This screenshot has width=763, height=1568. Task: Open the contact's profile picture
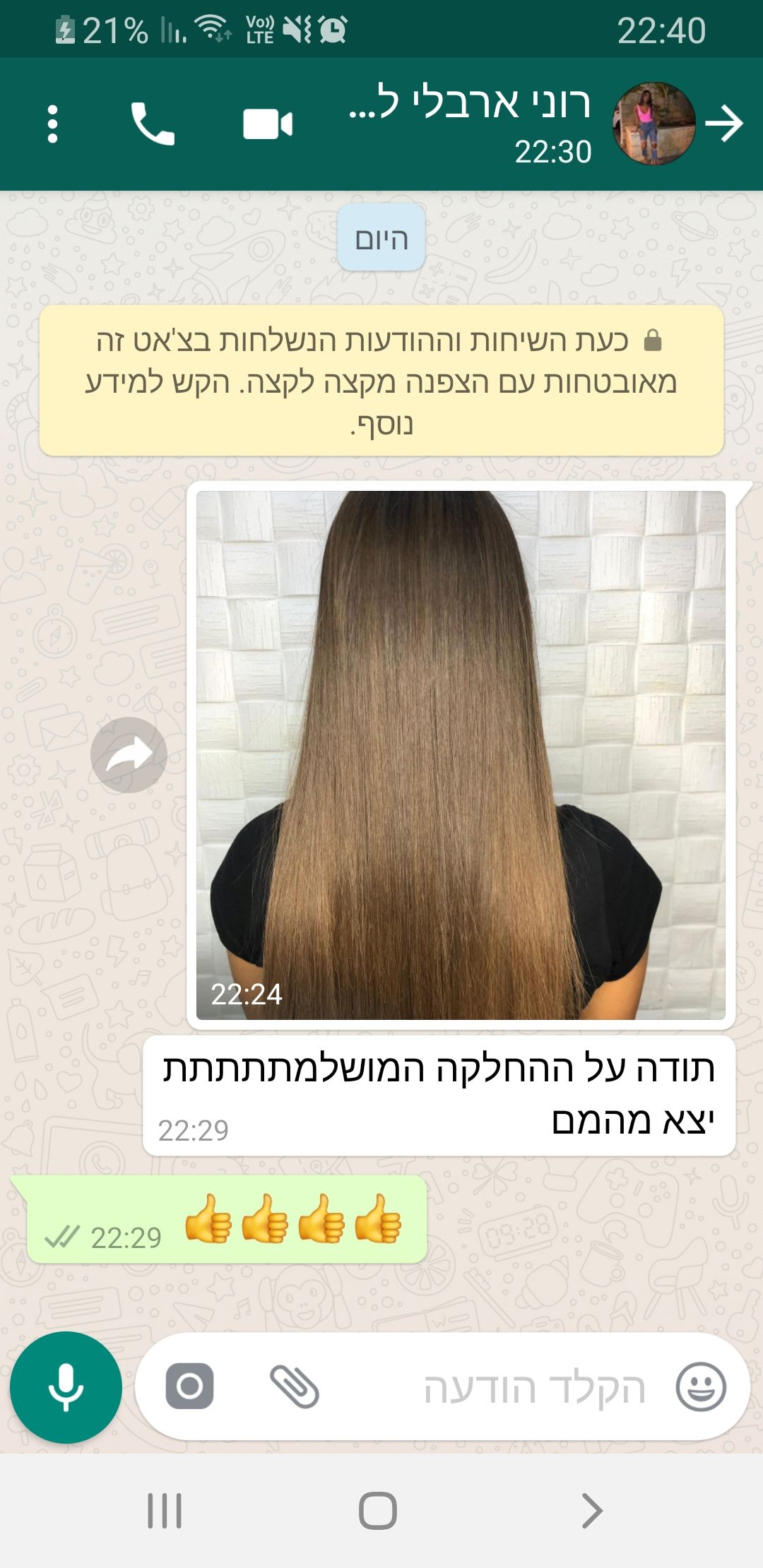pyautogui.click(x=653, y=124)
